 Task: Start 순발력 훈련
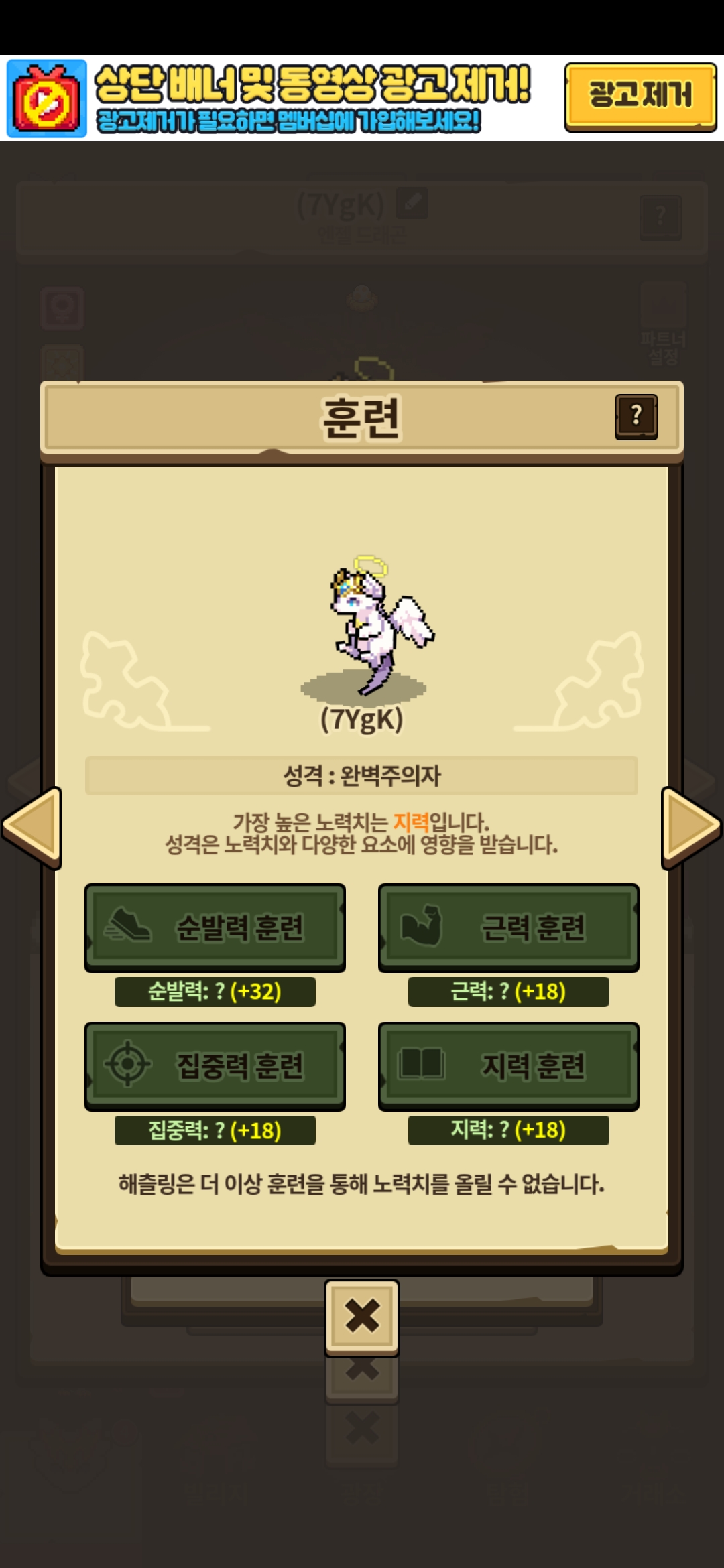215,927
